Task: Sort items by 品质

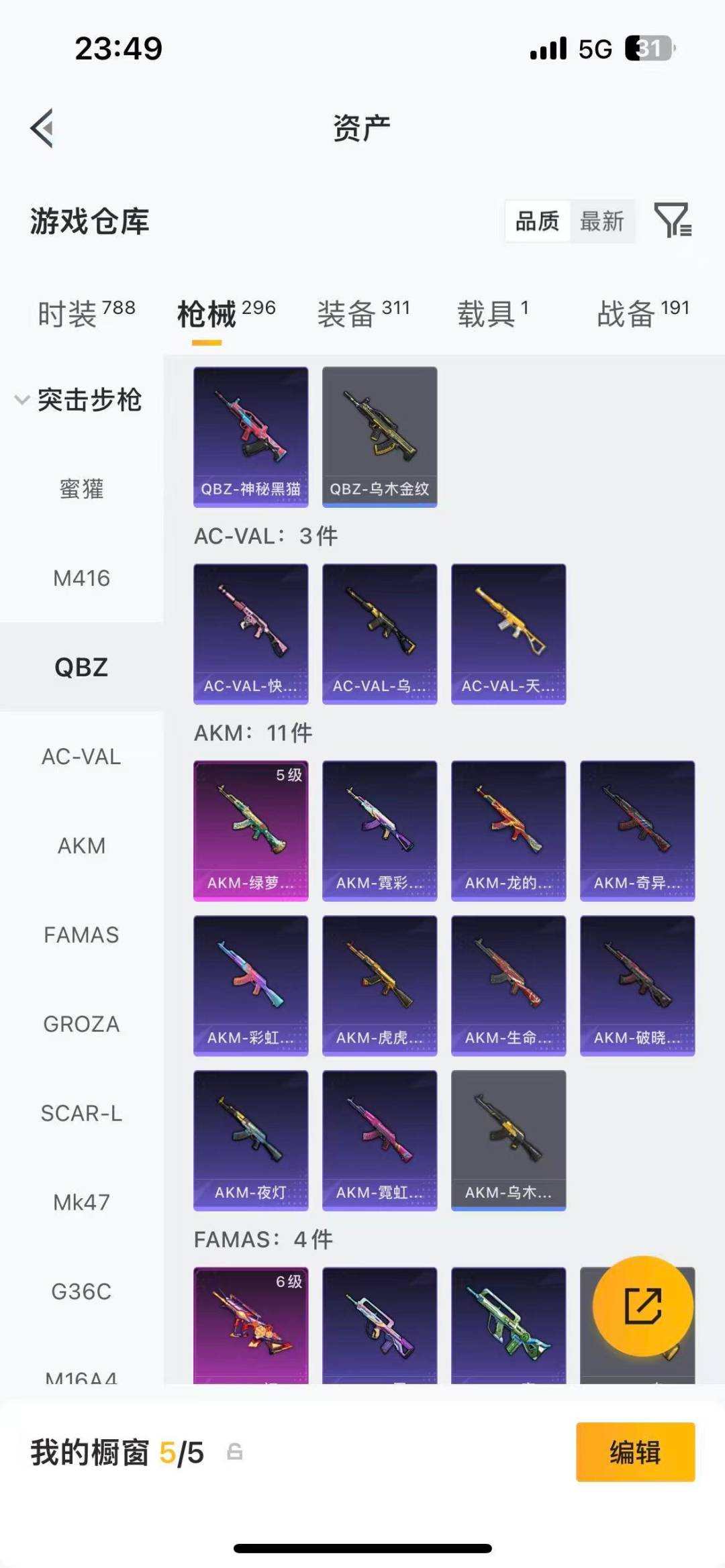Action: tap(537, 221)
